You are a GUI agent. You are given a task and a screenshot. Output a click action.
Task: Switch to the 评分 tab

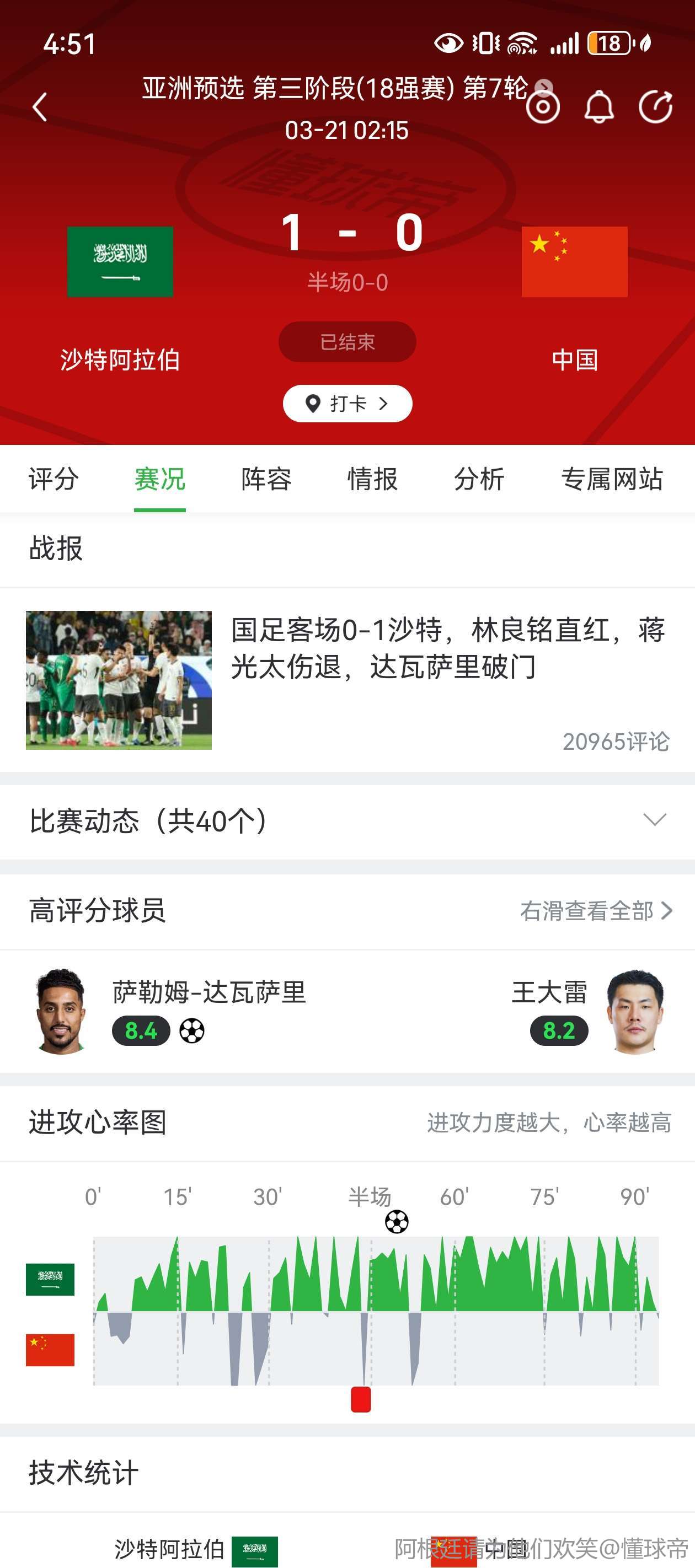(54, 479)
